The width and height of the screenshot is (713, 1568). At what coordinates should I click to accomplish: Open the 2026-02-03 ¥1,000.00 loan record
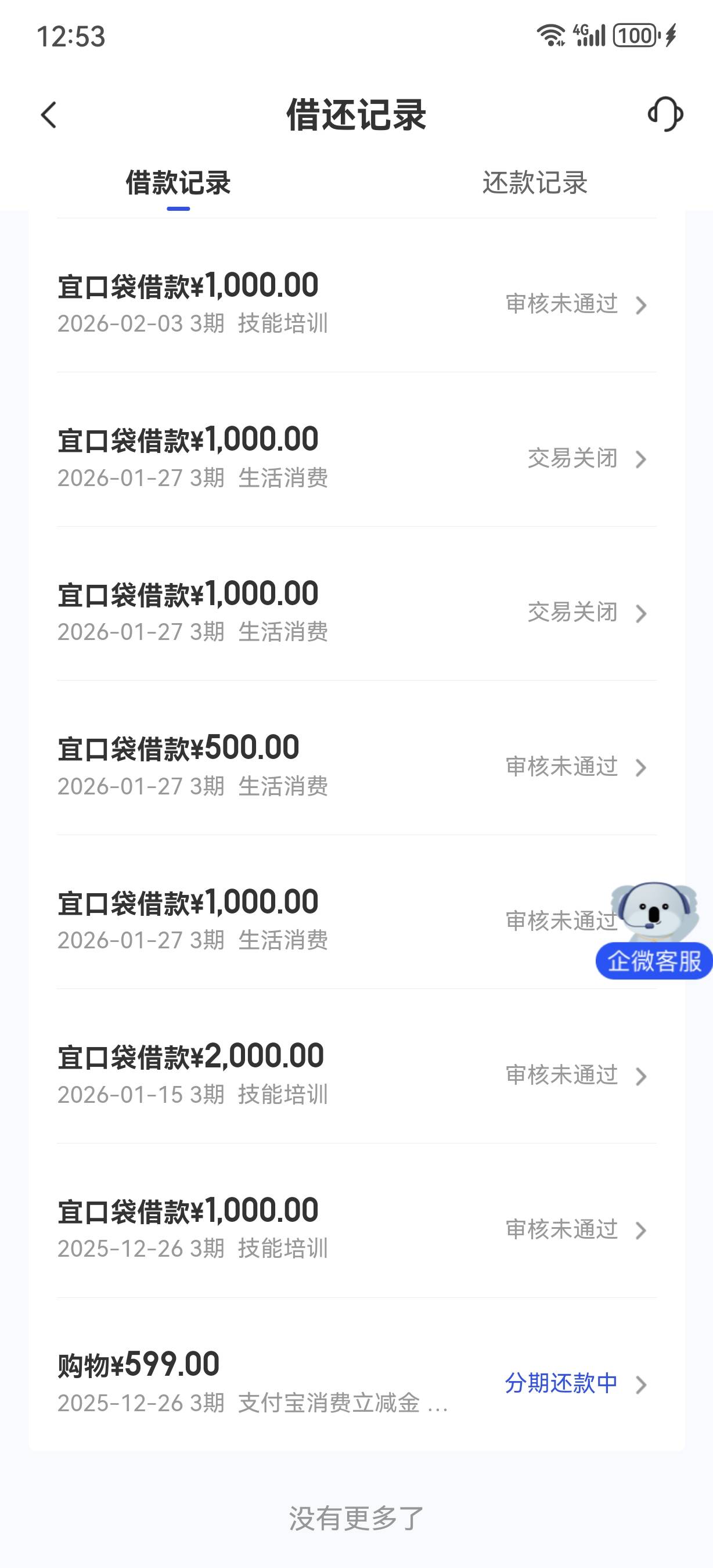point(356,303)
